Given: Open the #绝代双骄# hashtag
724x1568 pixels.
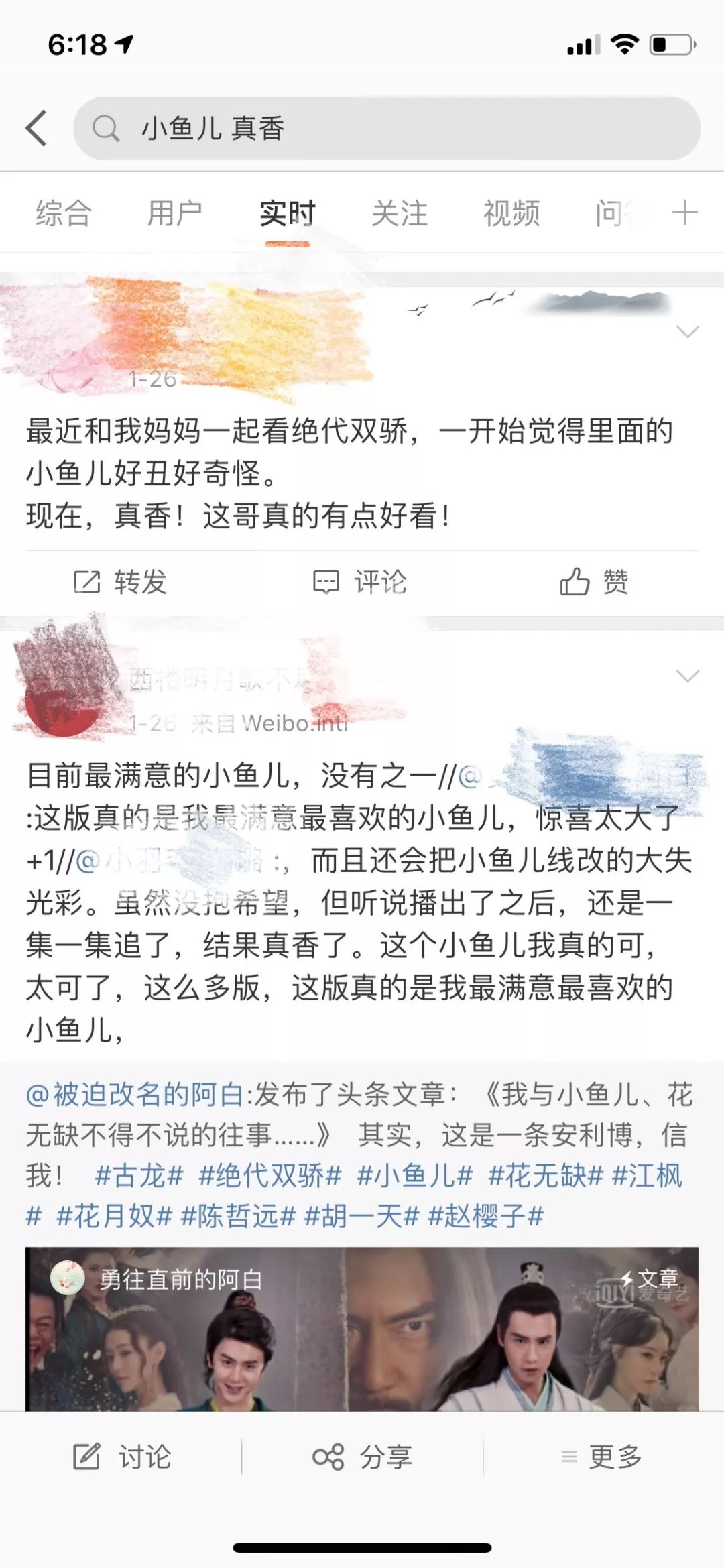Looking at the screenshot, I should click(270, 1176).
